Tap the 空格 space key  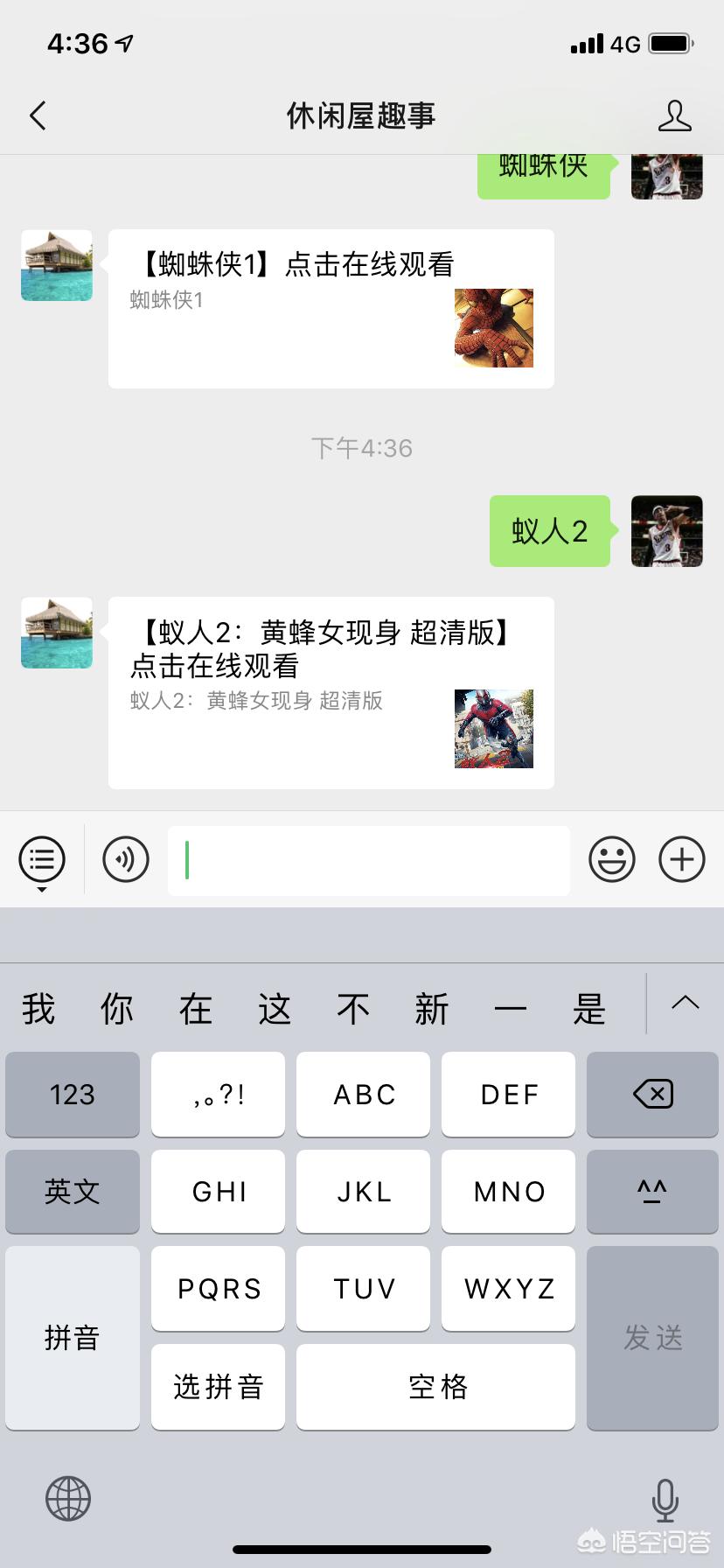click(x=435, y=1387)
